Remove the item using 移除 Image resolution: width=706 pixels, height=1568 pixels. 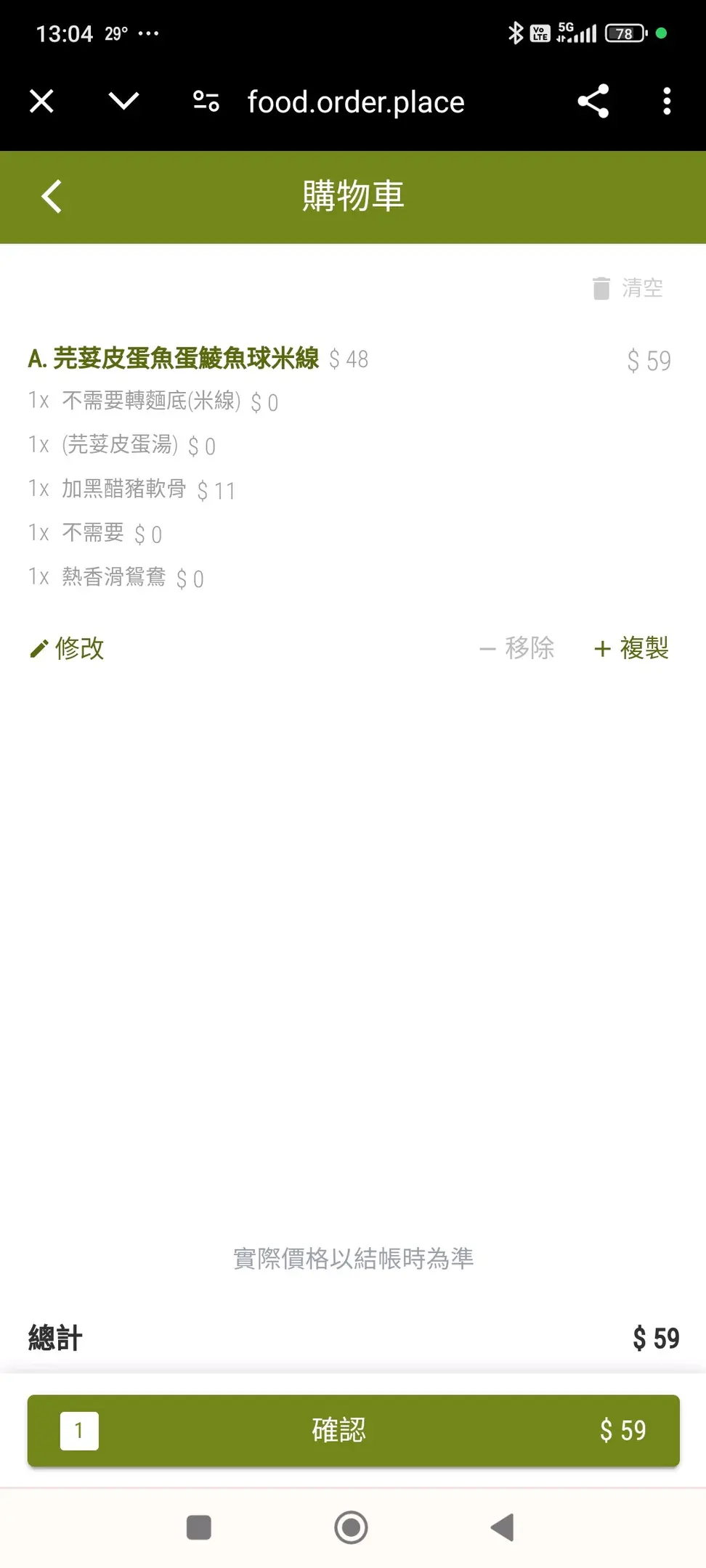click(516, 648)
